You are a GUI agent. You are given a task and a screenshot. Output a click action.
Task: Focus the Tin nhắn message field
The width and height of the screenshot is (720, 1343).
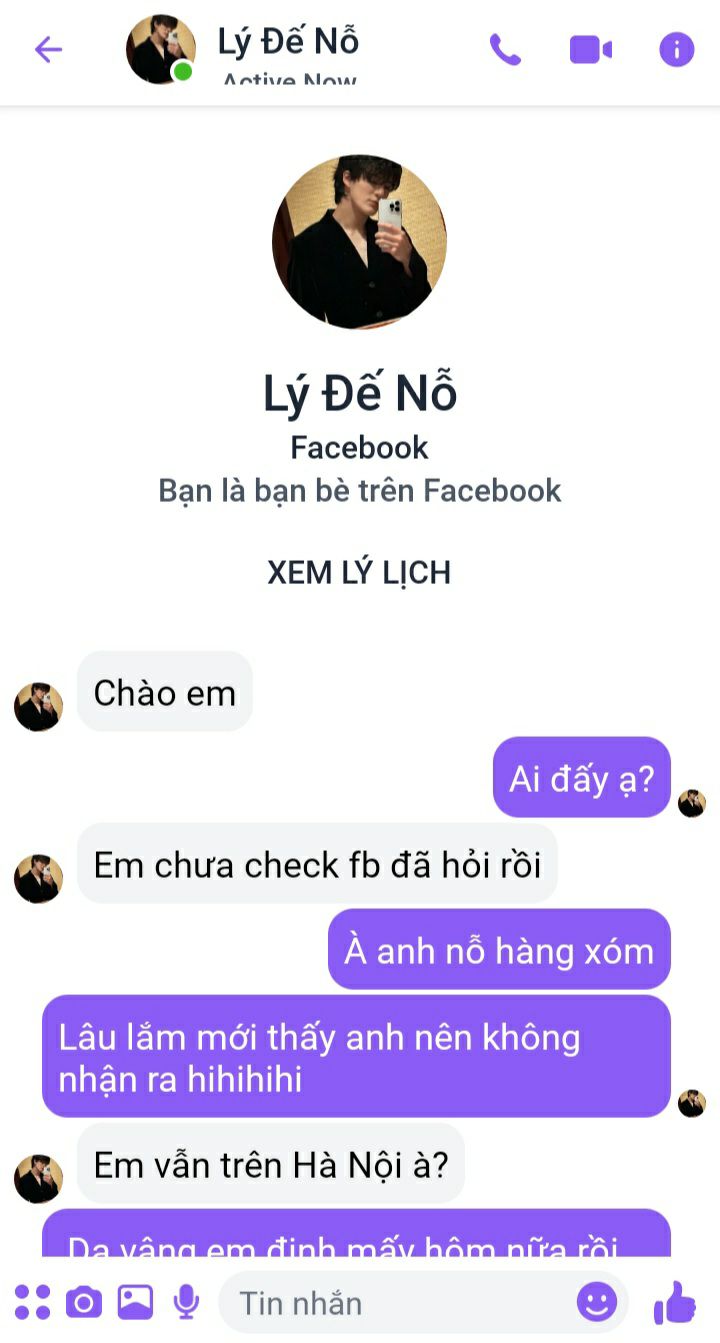click(400, 1303)
